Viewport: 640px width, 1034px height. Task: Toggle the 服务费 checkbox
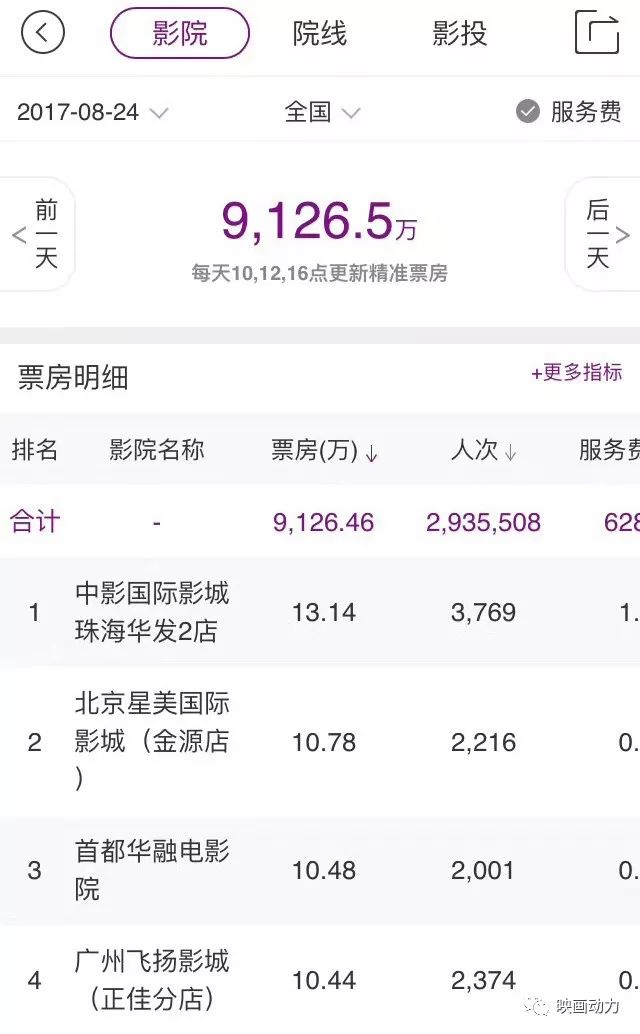[568, 111]
